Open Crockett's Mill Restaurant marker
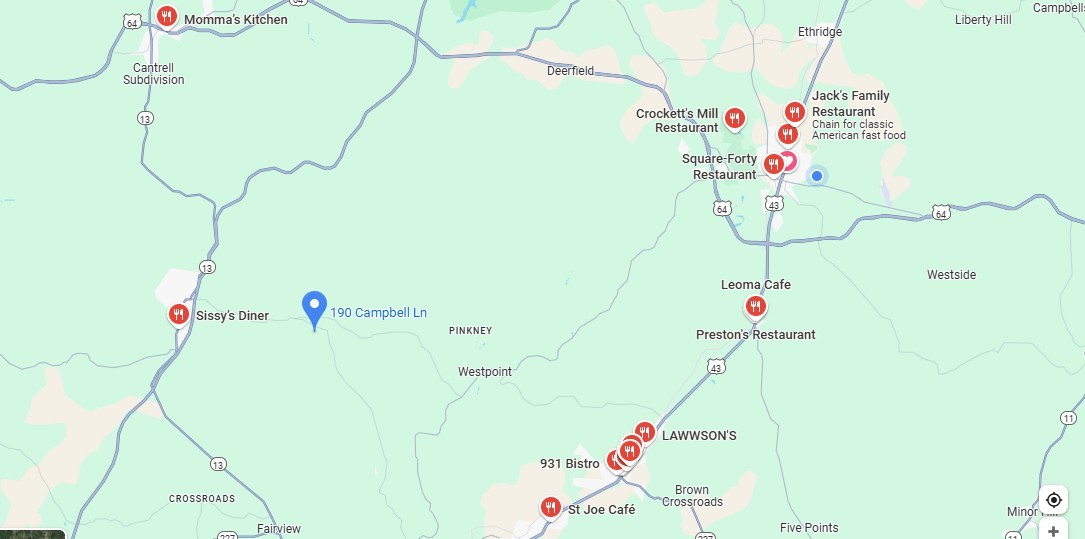 (734, 119)
